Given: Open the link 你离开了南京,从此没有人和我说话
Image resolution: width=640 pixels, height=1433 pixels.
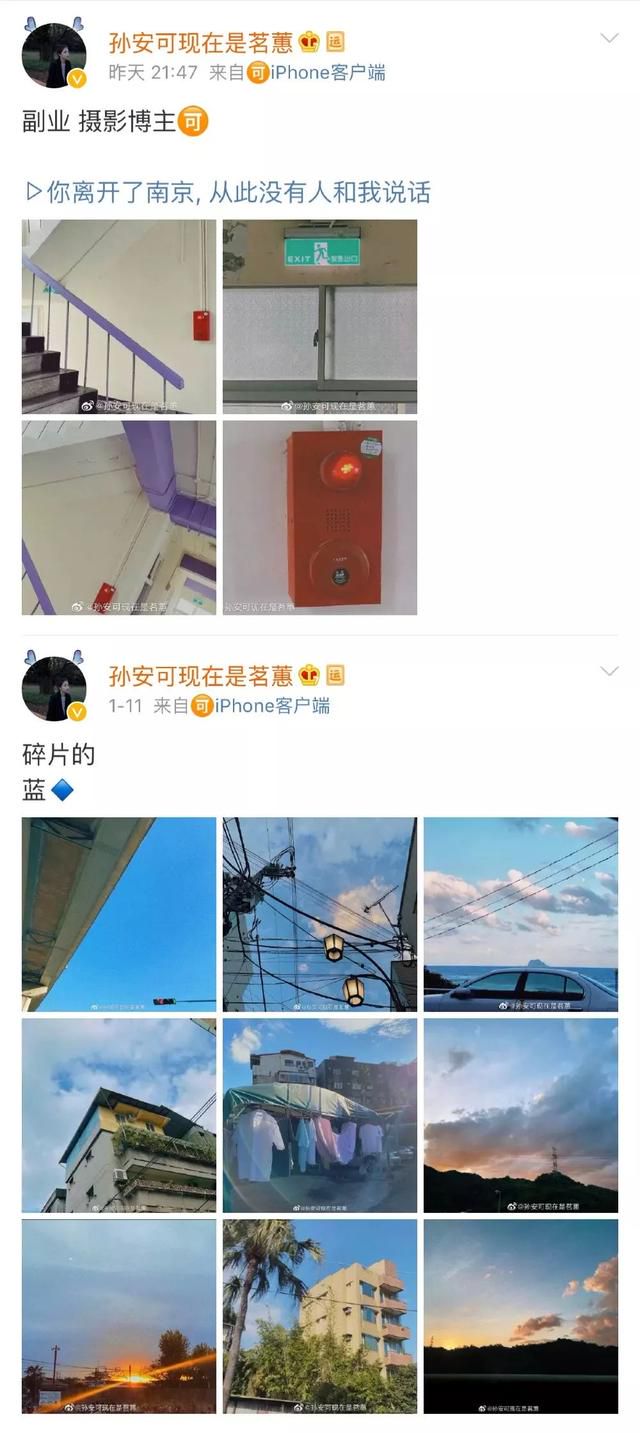Looking at the screenshot, I should [x=228, y=191].
